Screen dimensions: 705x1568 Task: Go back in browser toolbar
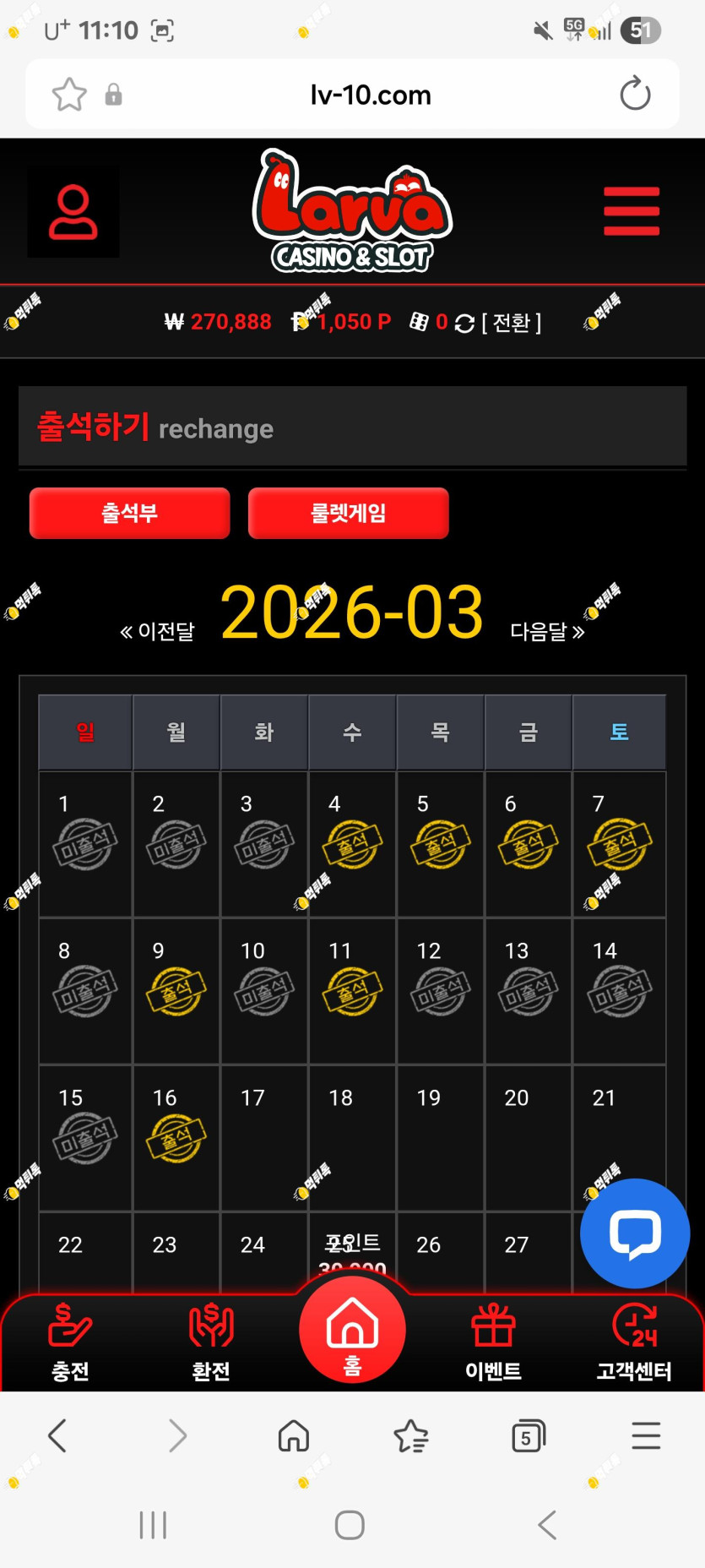pos(57,1435)
